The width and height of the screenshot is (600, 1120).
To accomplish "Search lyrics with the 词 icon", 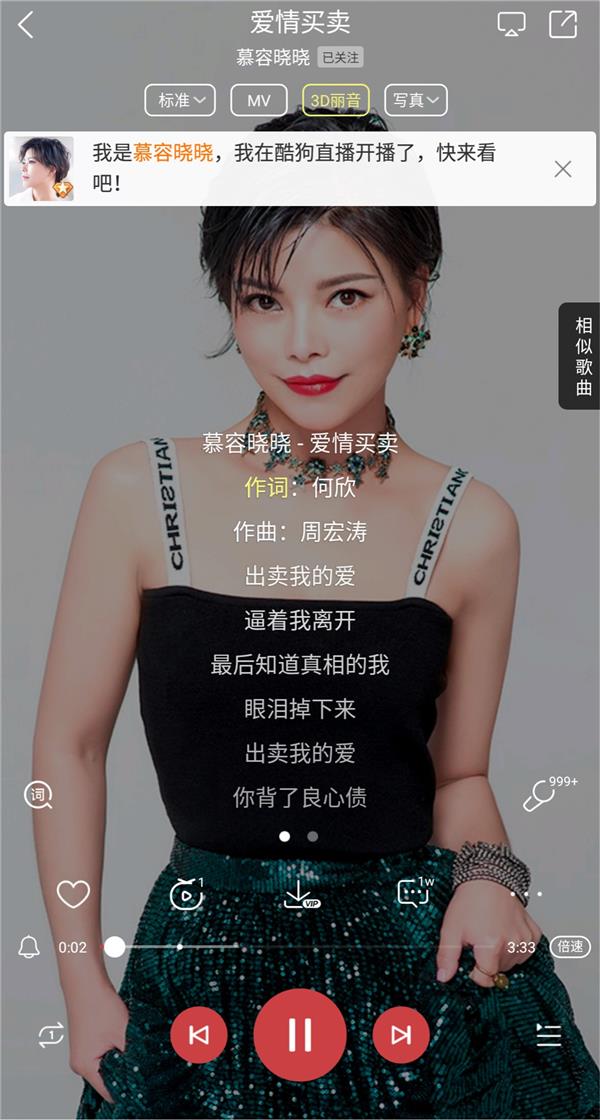I will tap(38, 795).
